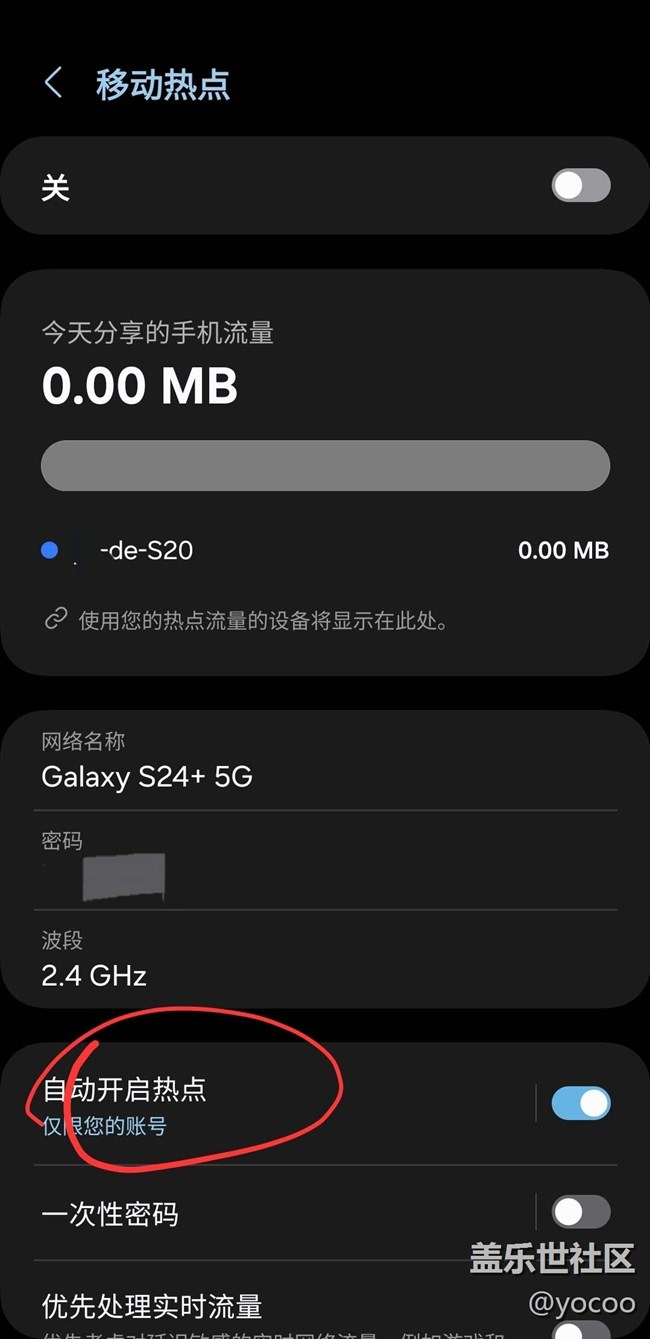The height and width of the screenshot is (1339, 650).
Task: Turn on the mobile hotspot switch
Action: pos(581,186)
